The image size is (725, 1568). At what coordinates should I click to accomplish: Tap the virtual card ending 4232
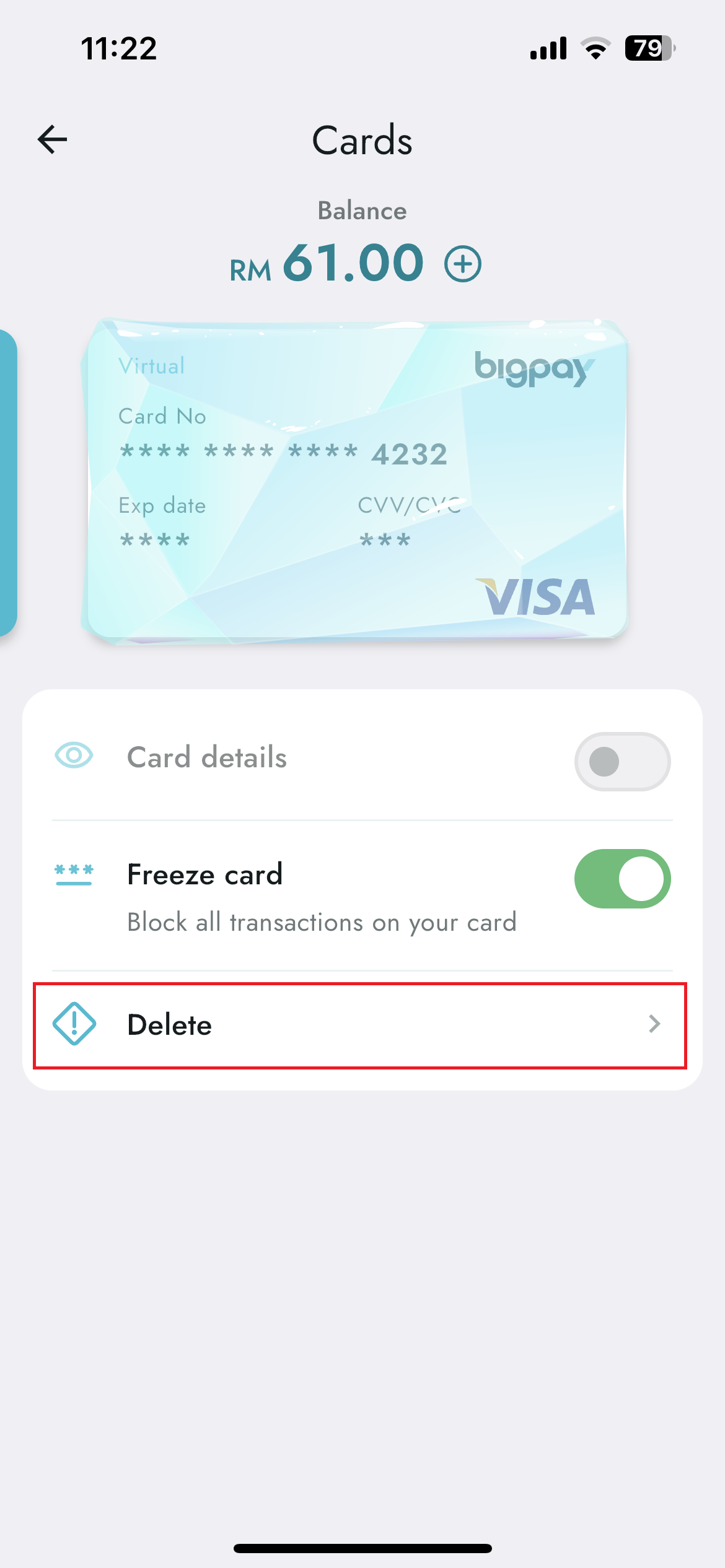356,480
